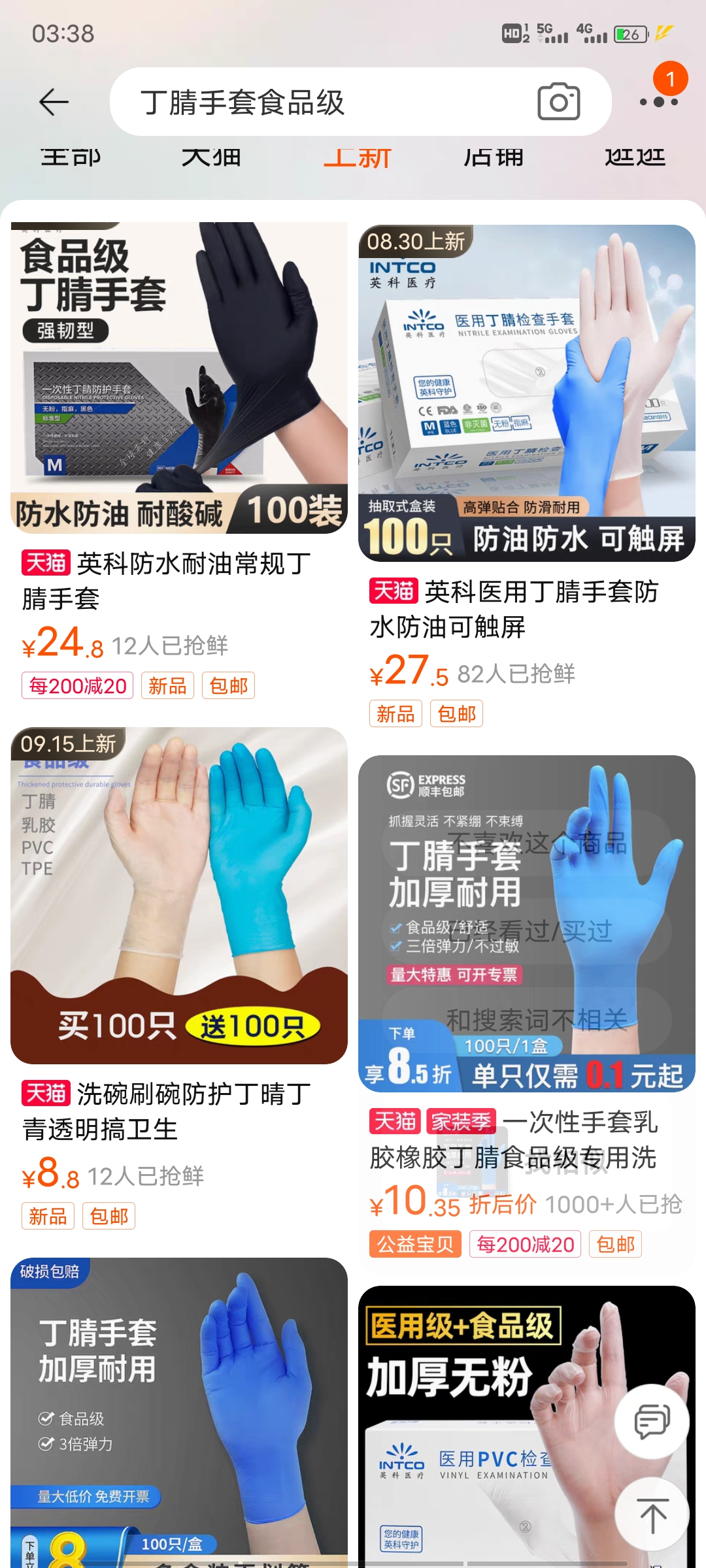Open 英科防水耐油常规丁腈手套 product
This screenshot has height=1568, width=706.
179,379
